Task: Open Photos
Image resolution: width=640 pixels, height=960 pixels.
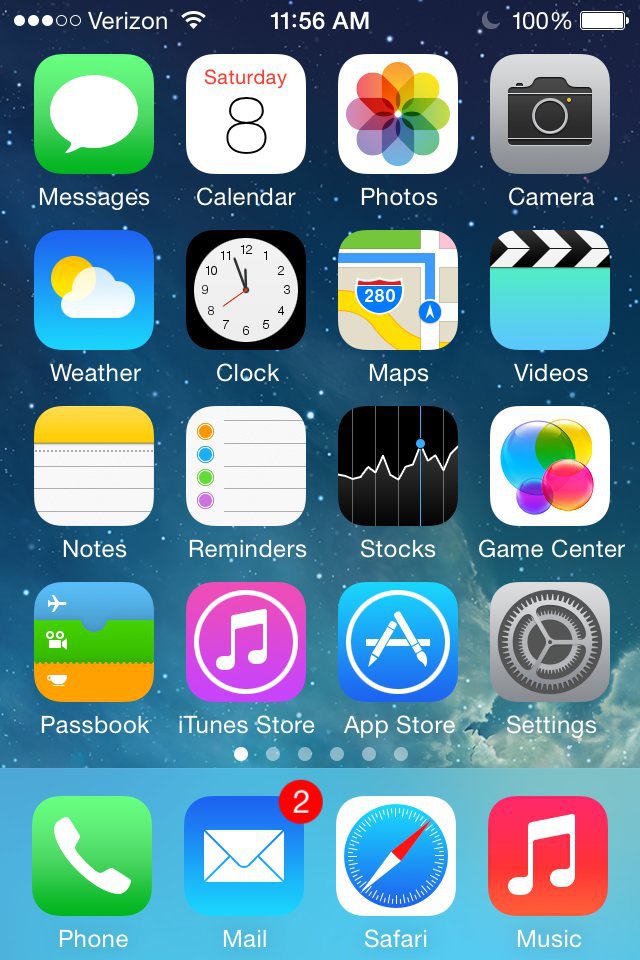Action: (397, 114)
